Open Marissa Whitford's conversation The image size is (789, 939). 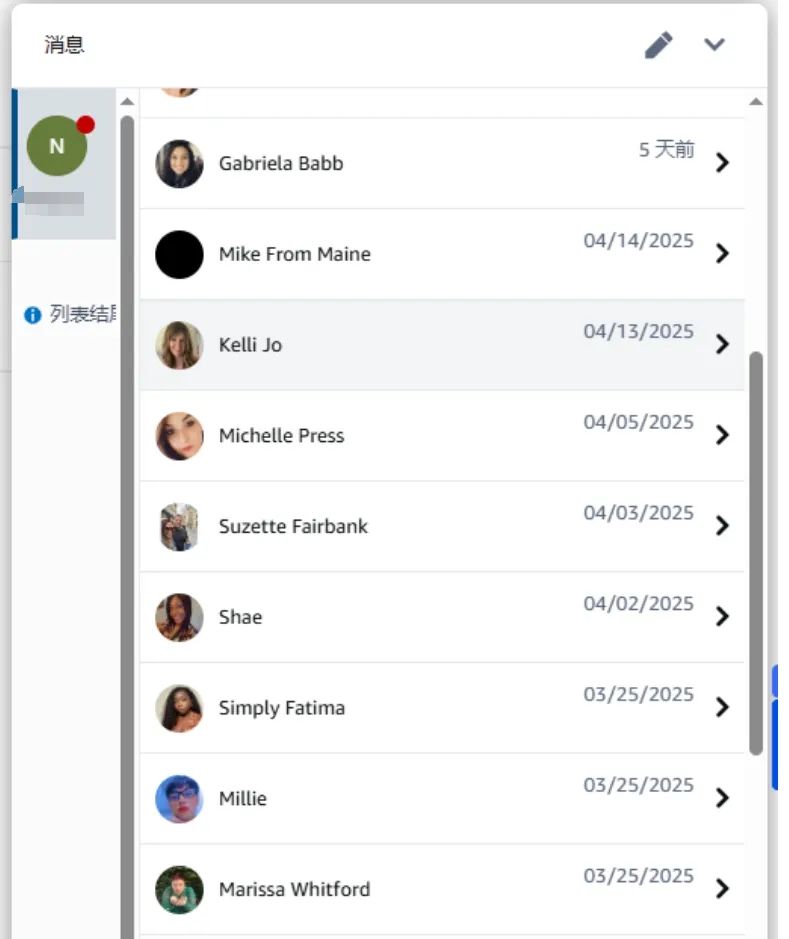440,889
